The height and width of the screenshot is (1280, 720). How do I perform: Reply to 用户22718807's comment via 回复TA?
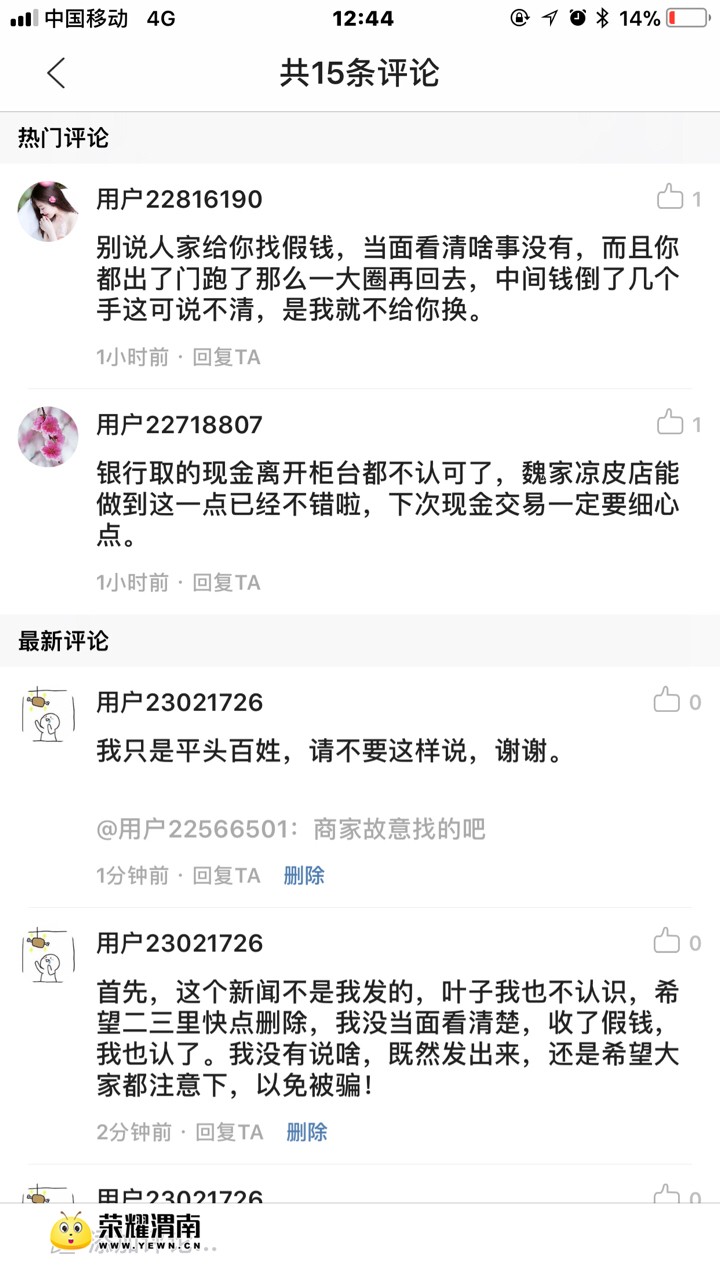click(226, 582)
